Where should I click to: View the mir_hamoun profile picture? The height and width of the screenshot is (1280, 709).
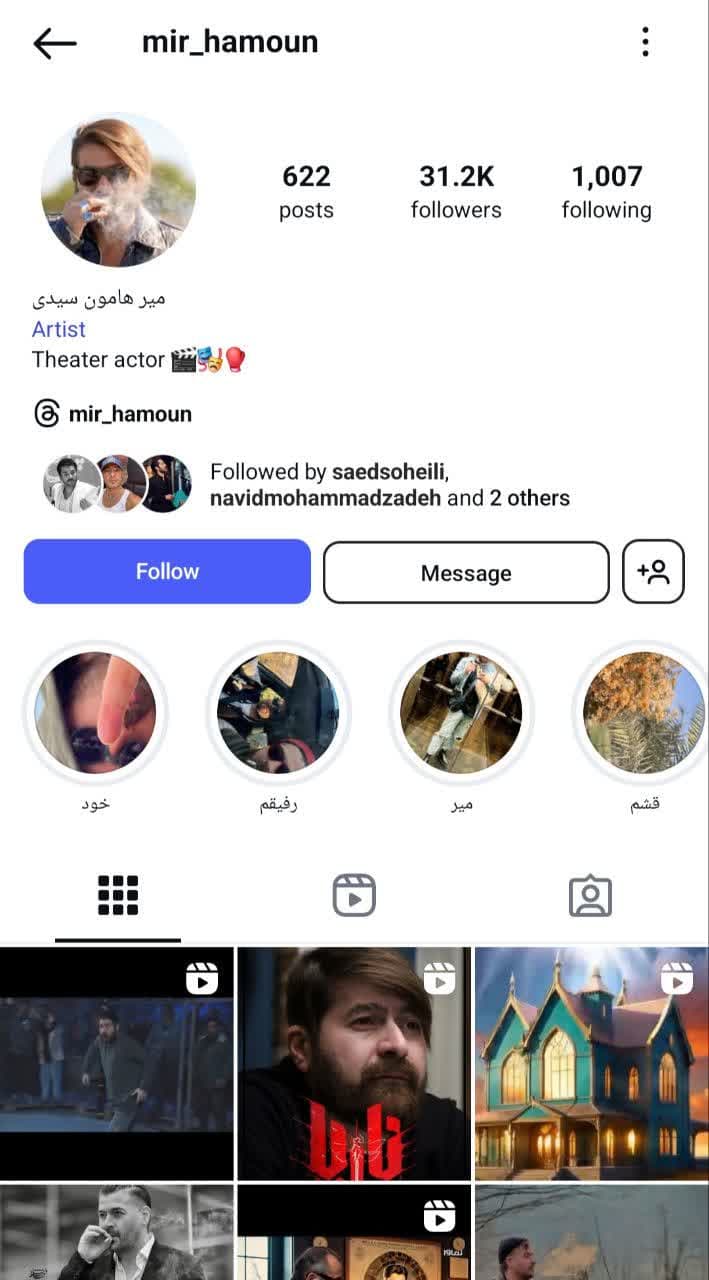click(118, 190)
